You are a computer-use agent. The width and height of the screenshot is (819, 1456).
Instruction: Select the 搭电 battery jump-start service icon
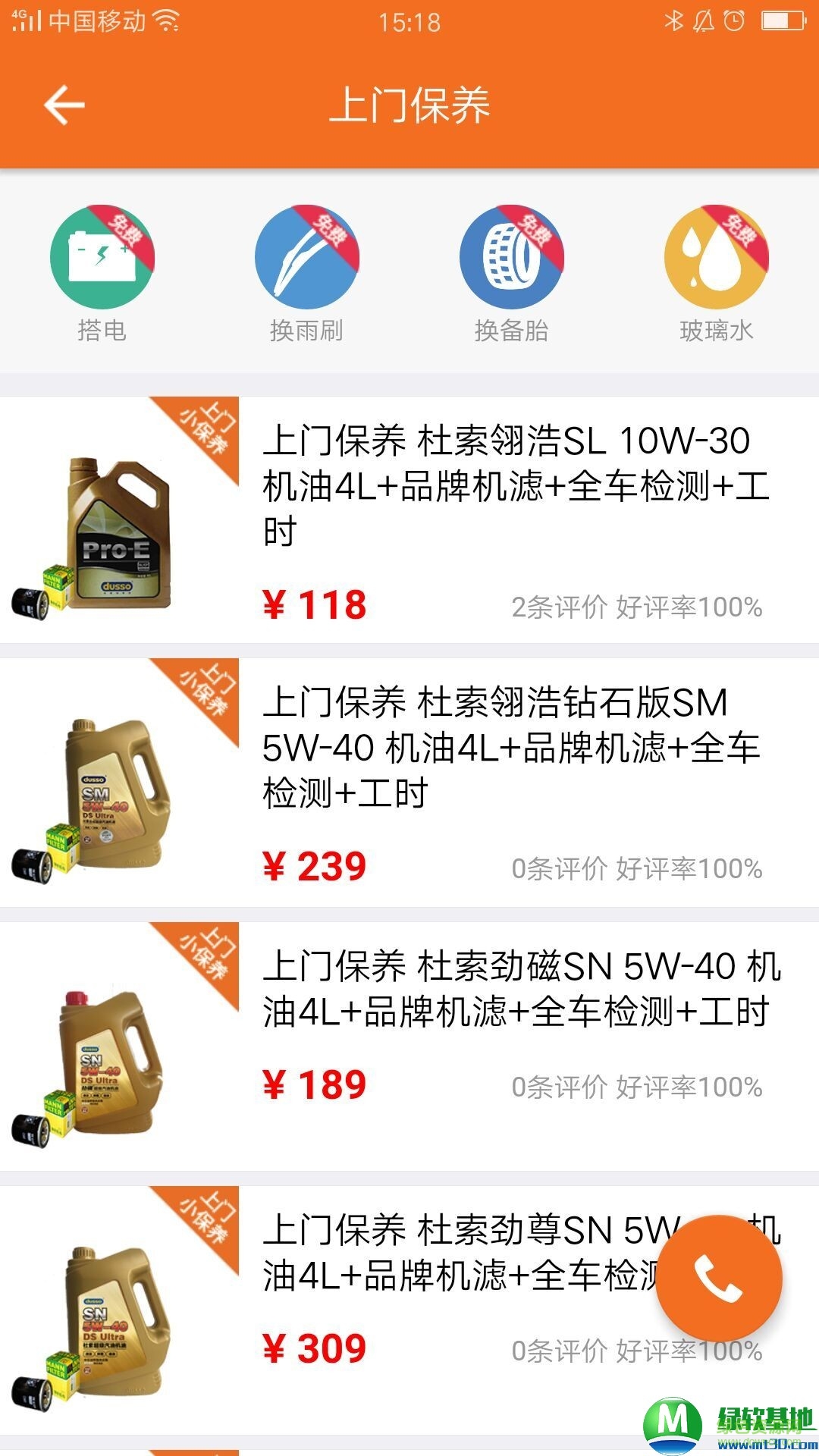coord(102,258)
